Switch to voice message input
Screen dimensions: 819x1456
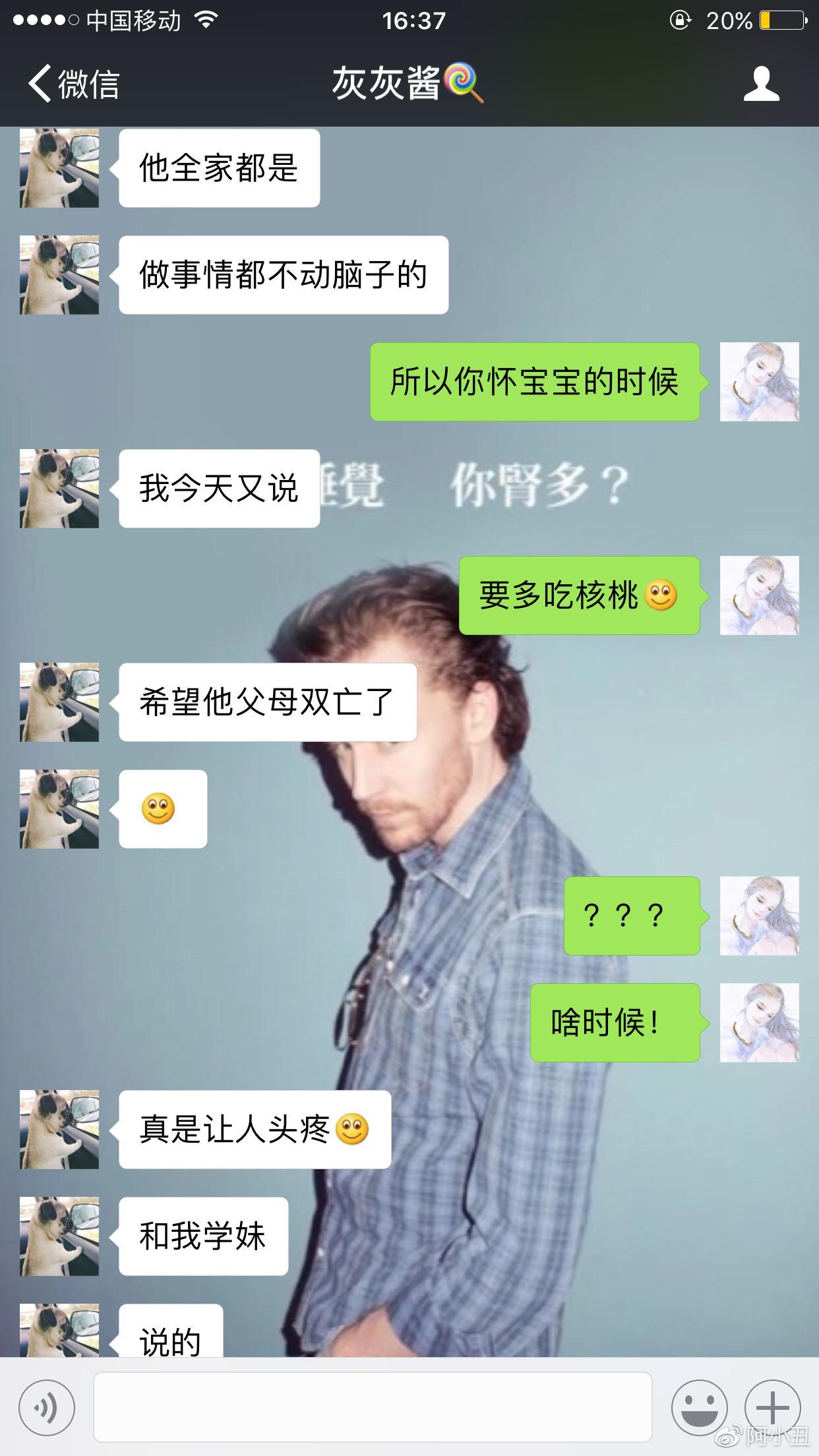tap(46, 1408)
